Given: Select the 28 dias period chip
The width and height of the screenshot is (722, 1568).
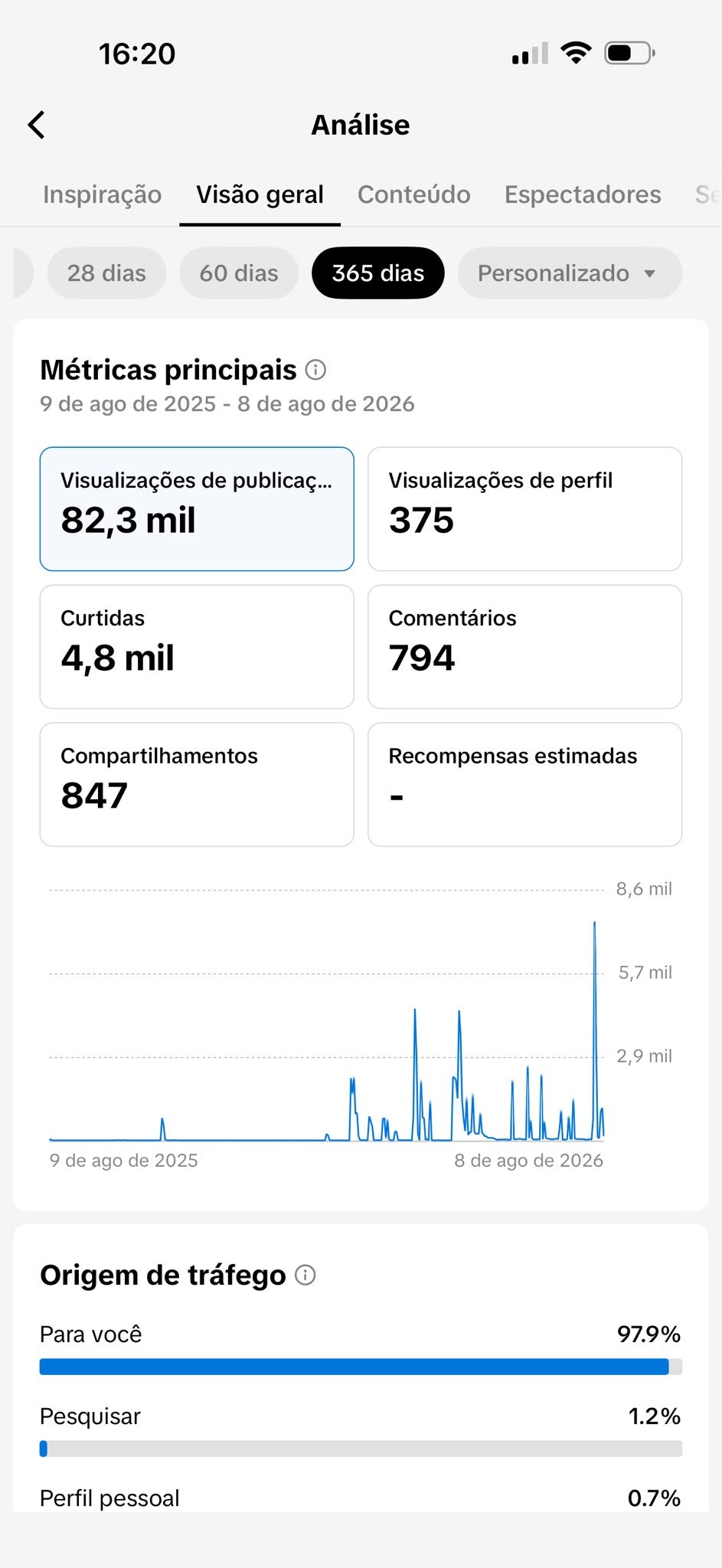Looking at the screenshot, I should point(106,273).
